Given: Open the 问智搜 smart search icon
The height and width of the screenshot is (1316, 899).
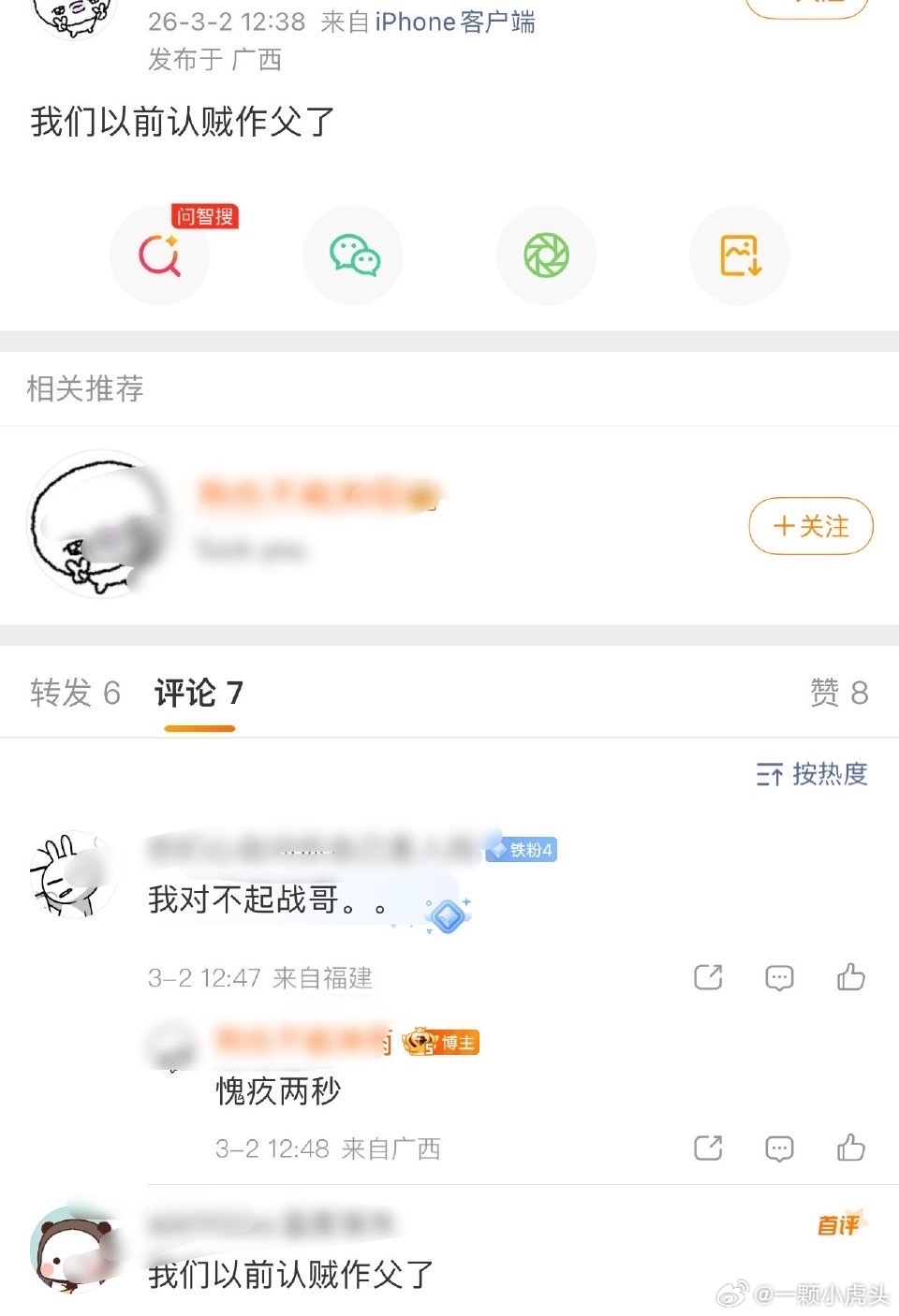Looking at the screenshot, I should coord(160,255).
